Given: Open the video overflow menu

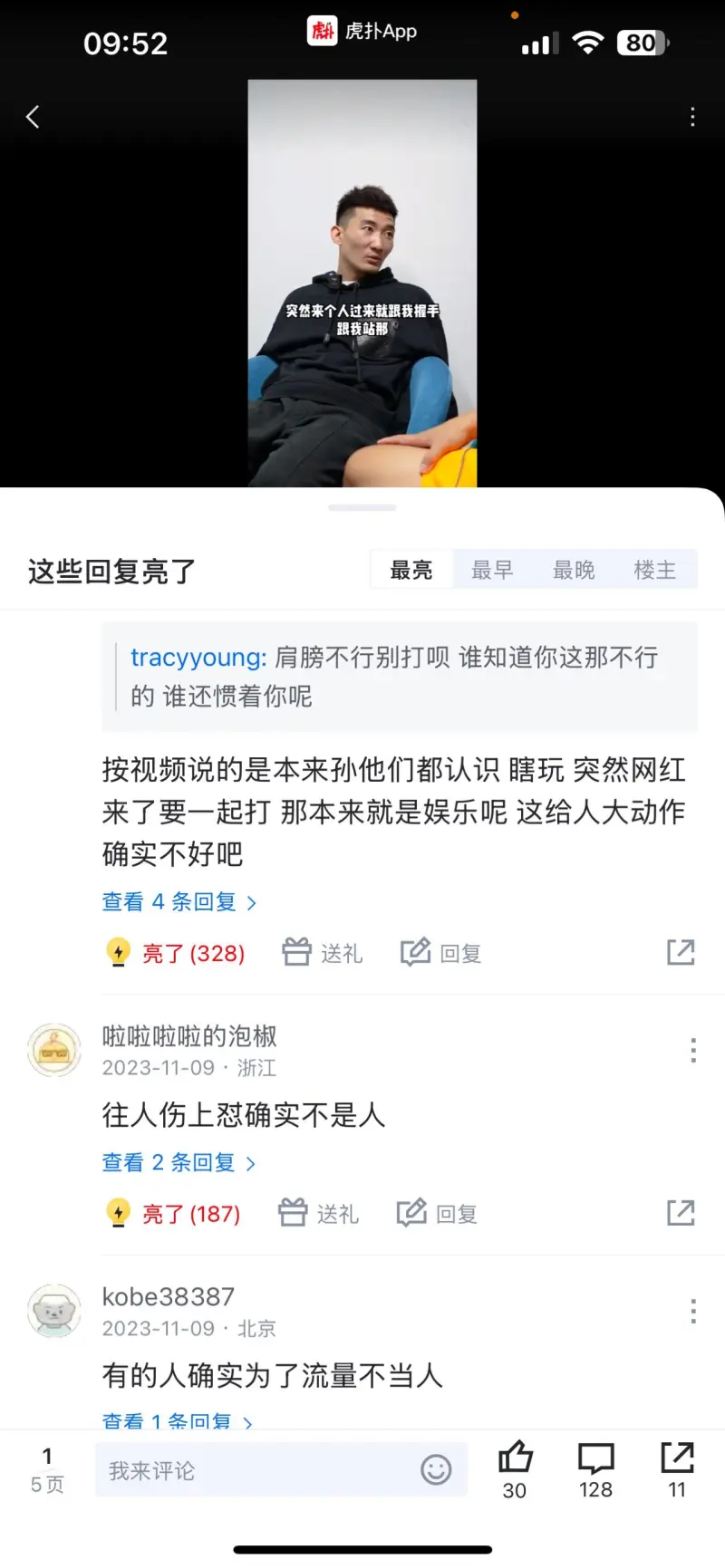Looking at the screenshot, I should click(x=692, y=117).
